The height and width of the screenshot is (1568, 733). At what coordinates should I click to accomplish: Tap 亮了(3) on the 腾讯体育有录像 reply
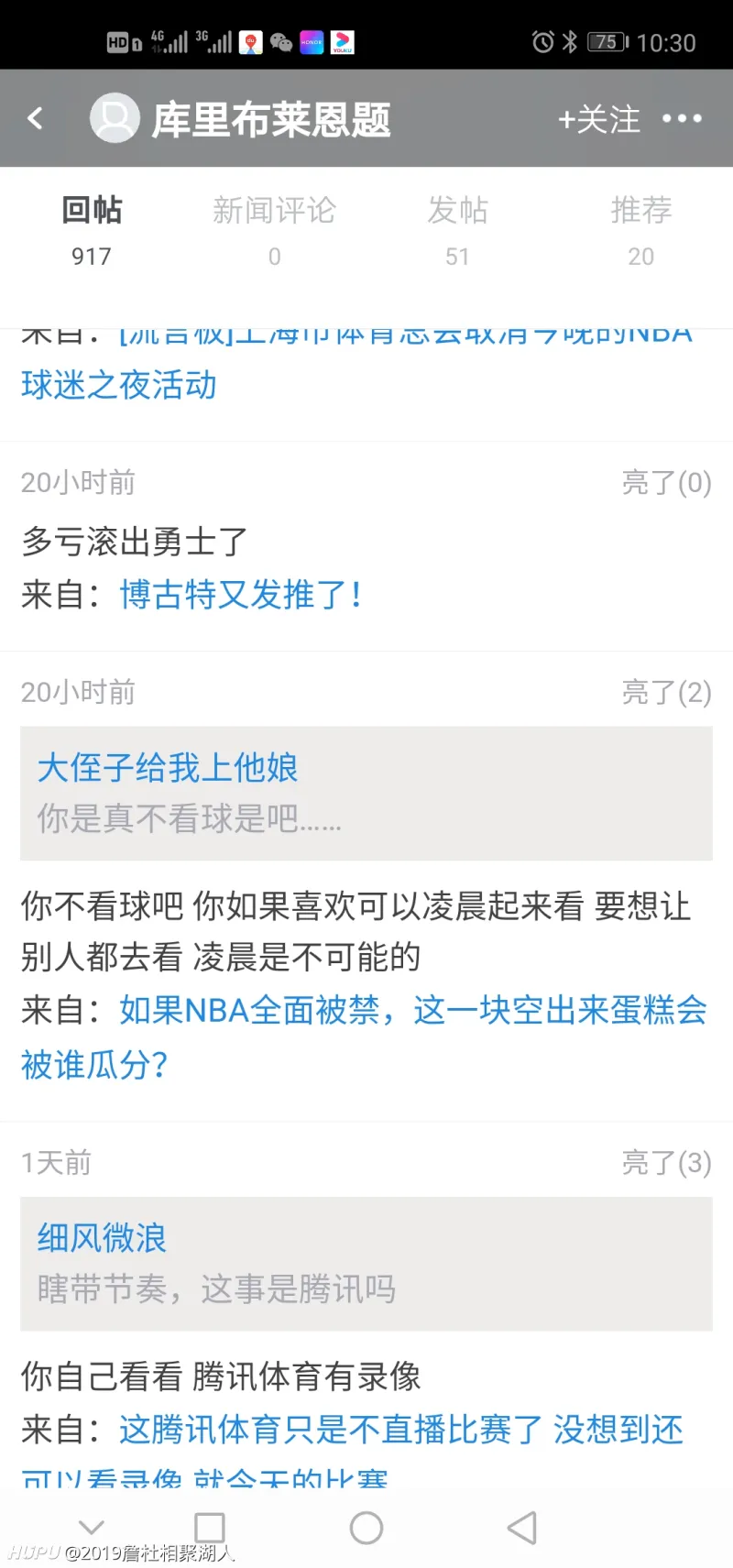[x=666, y=1163]
